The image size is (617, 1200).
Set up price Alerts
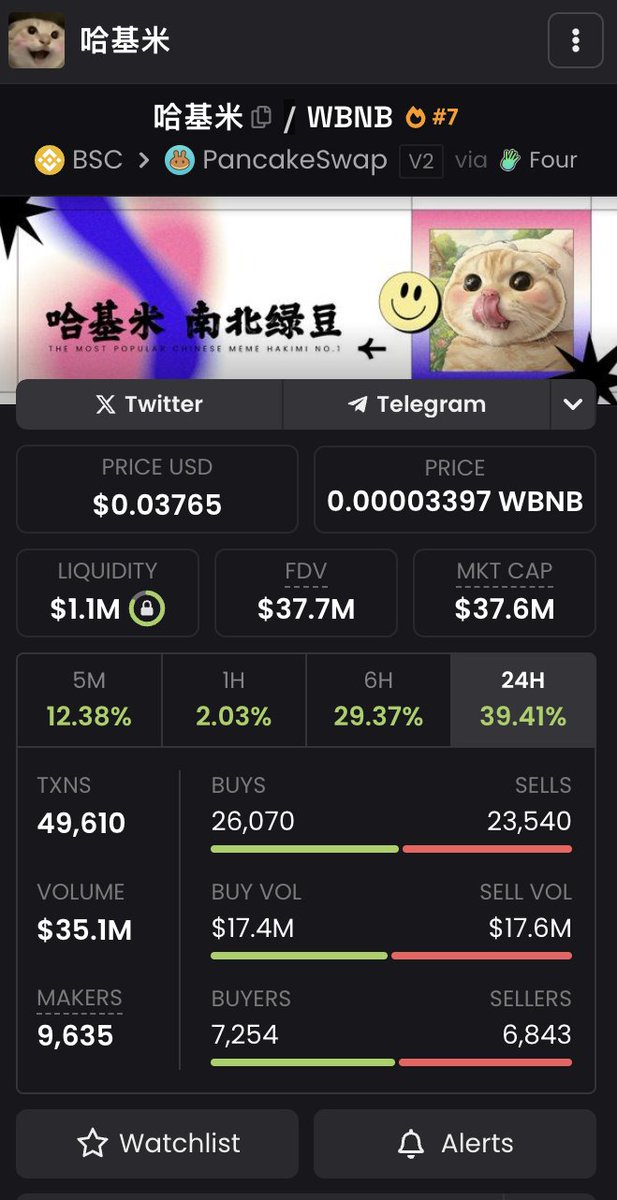[x=455, y=1143]
